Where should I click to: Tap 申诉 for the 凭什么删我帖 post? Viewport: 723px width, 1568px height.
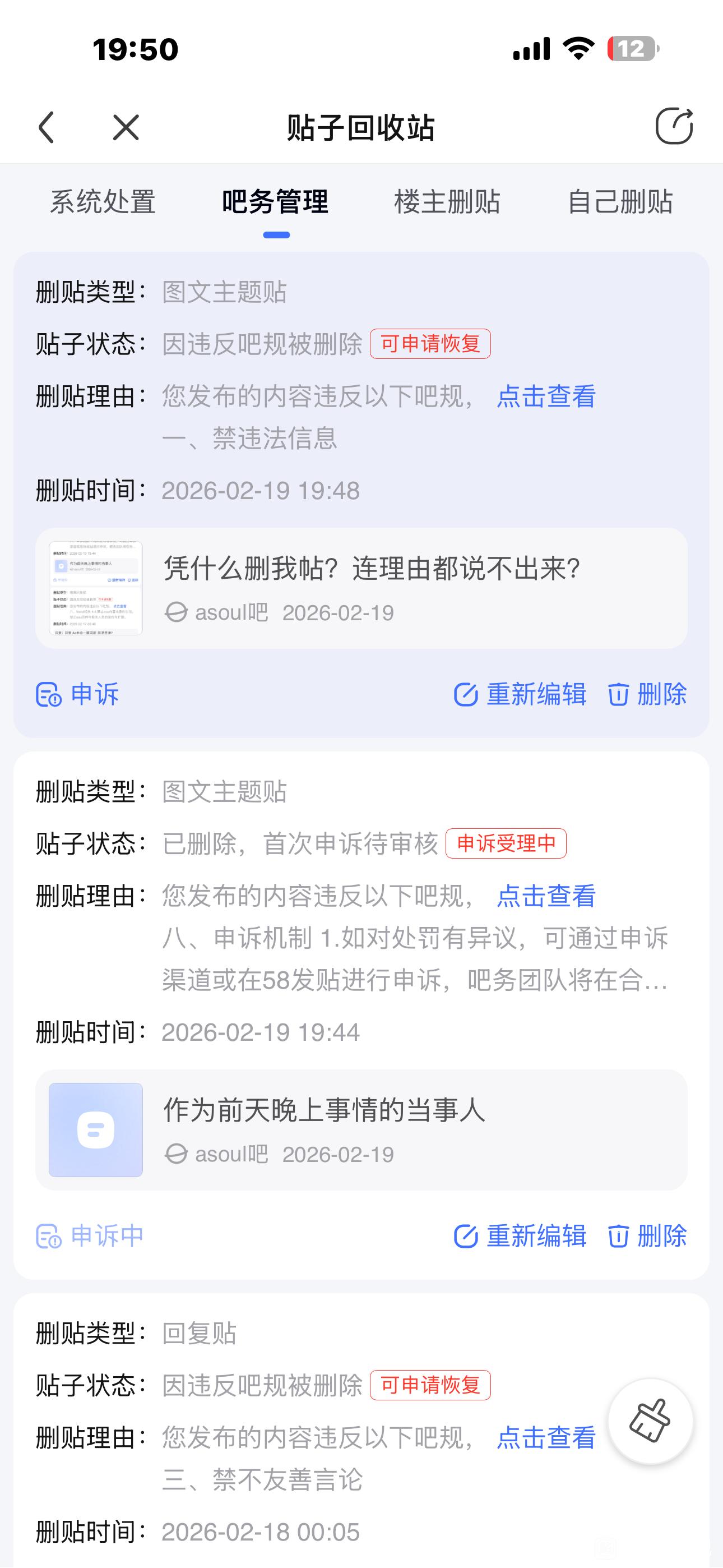coord(78,694)
